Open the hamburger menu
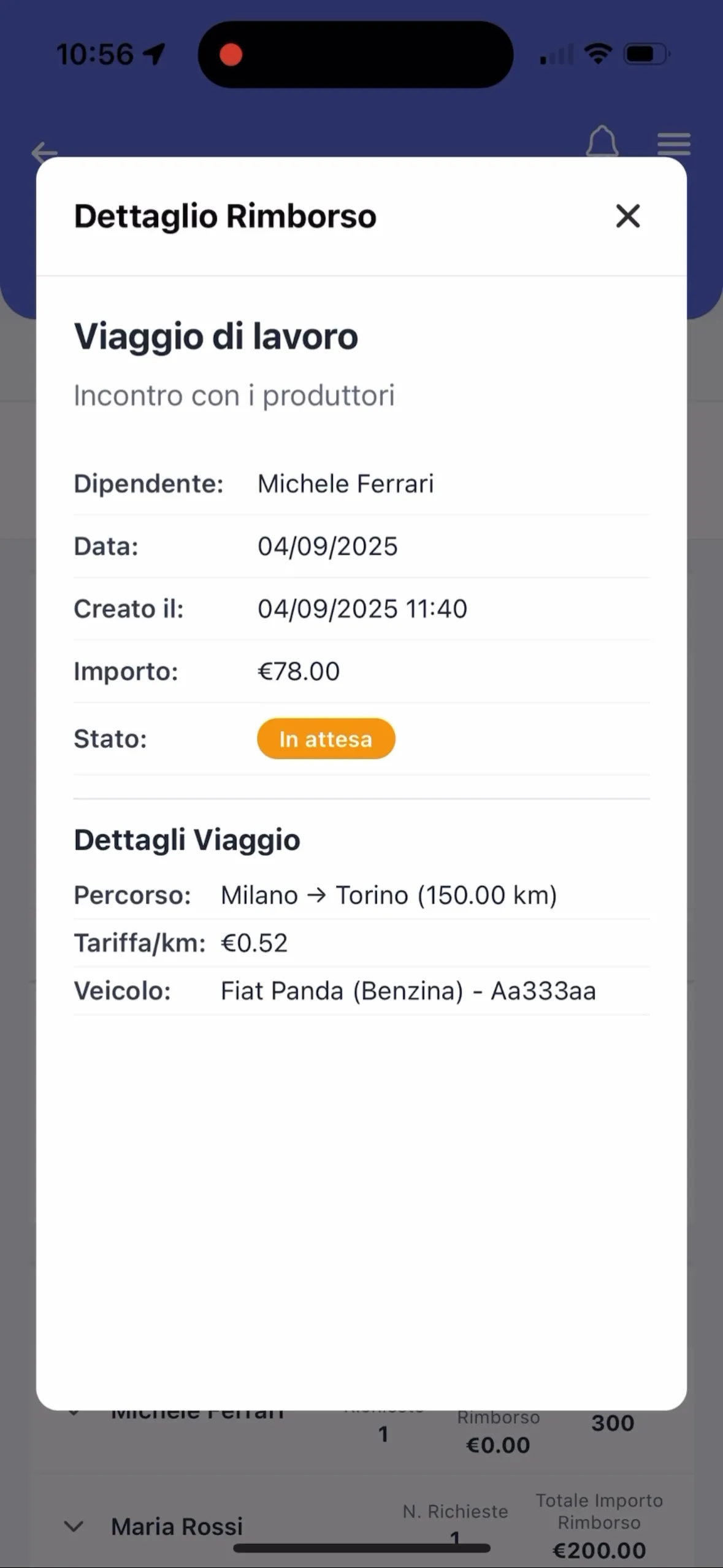The image size is (723, 1568). [x=673, y=144]
